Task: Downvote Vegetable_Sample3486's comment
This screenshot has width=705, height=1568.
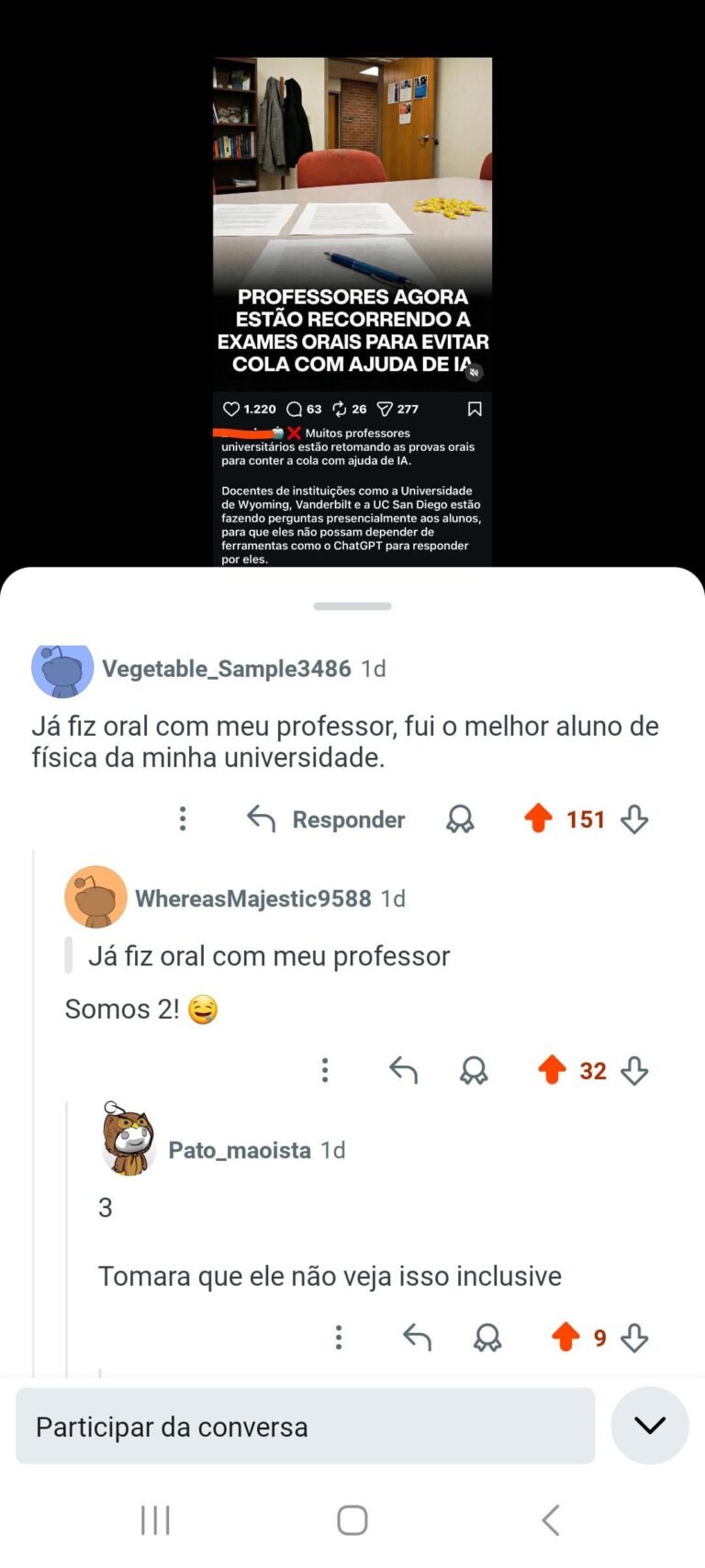Action: [634, 818]
